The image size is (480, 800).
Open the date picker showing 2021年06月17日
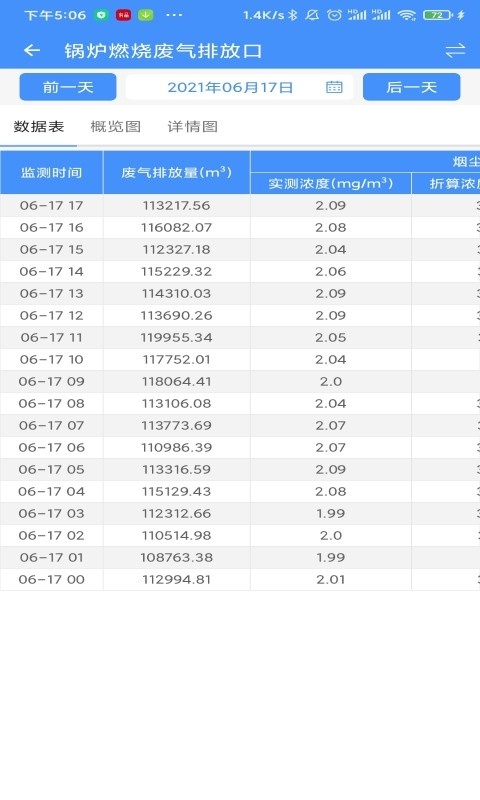coord(239,87)
